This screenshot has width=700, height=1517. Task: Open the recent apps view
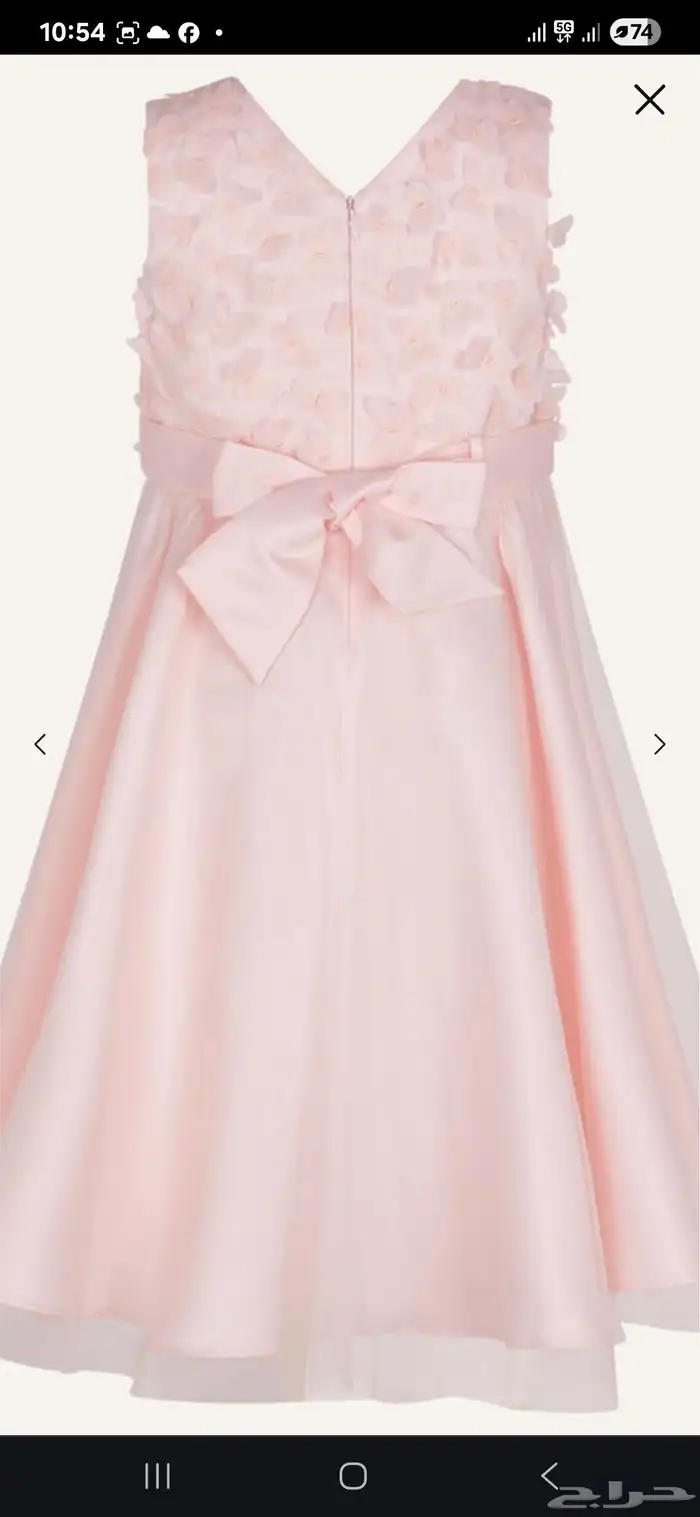pos(158,1475)
